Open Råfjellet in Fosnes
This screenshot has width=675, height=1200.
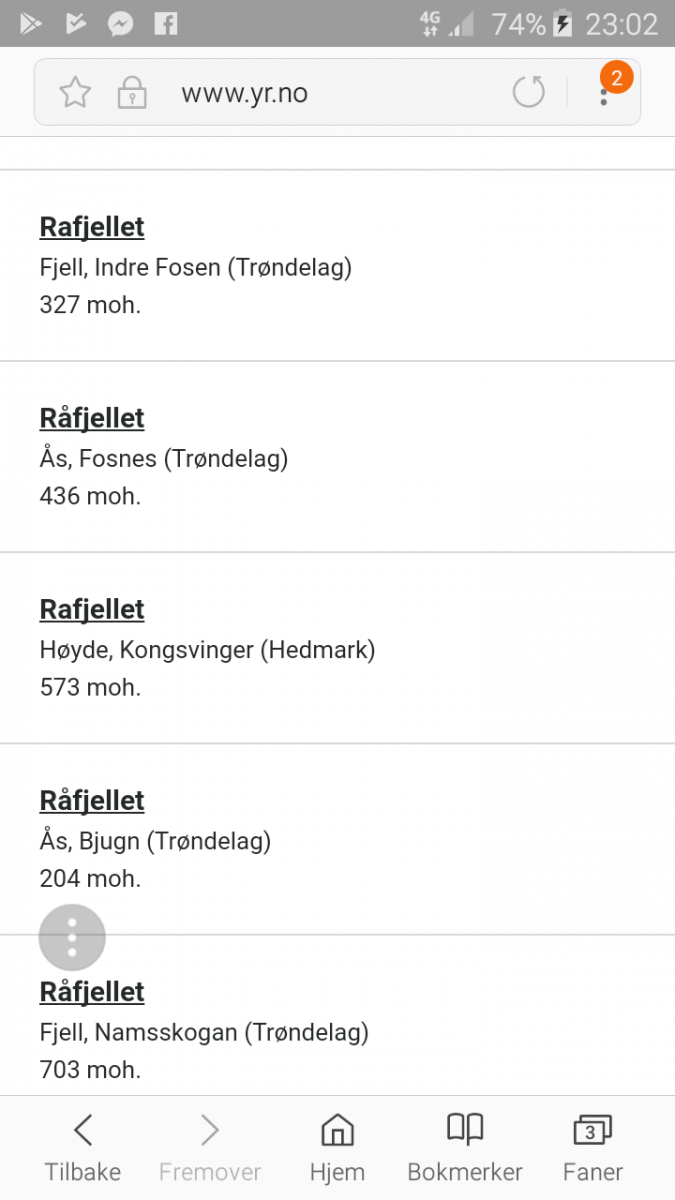(92, 418)
